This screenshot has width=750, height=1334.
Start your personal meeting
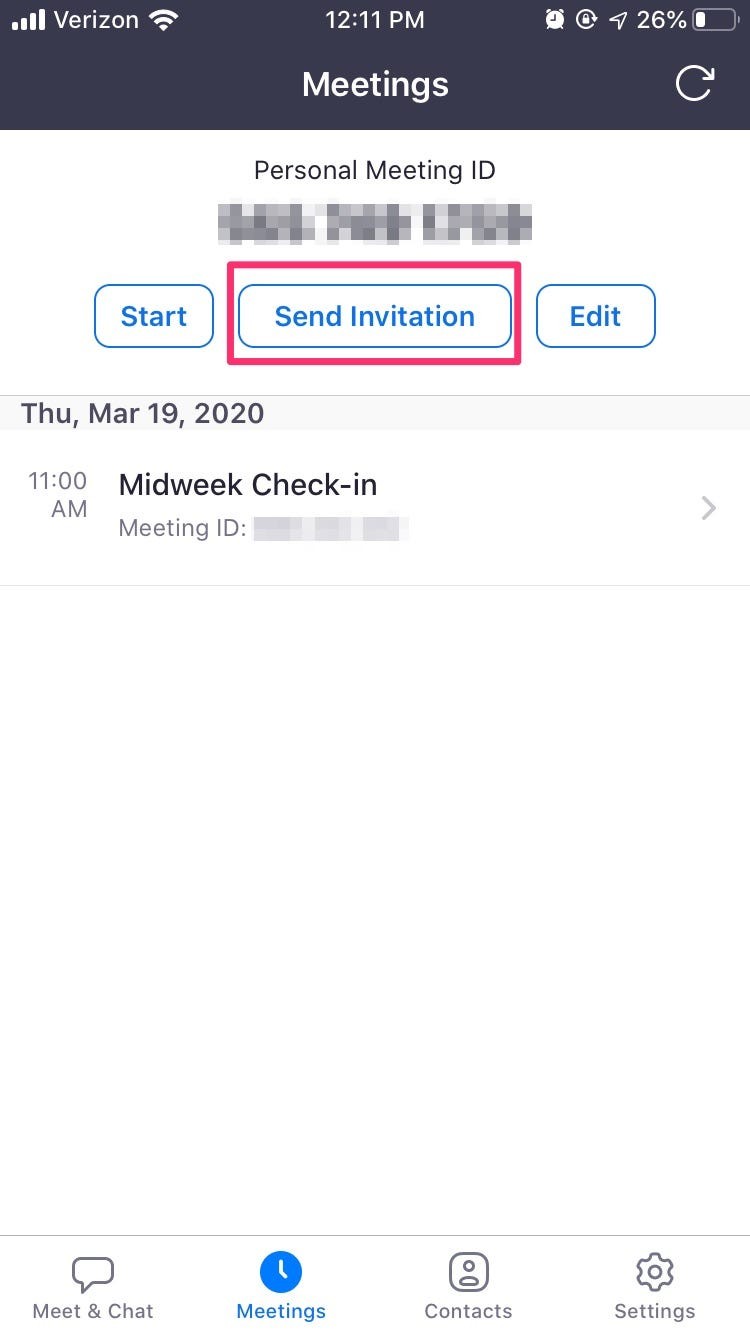point(153,315)
